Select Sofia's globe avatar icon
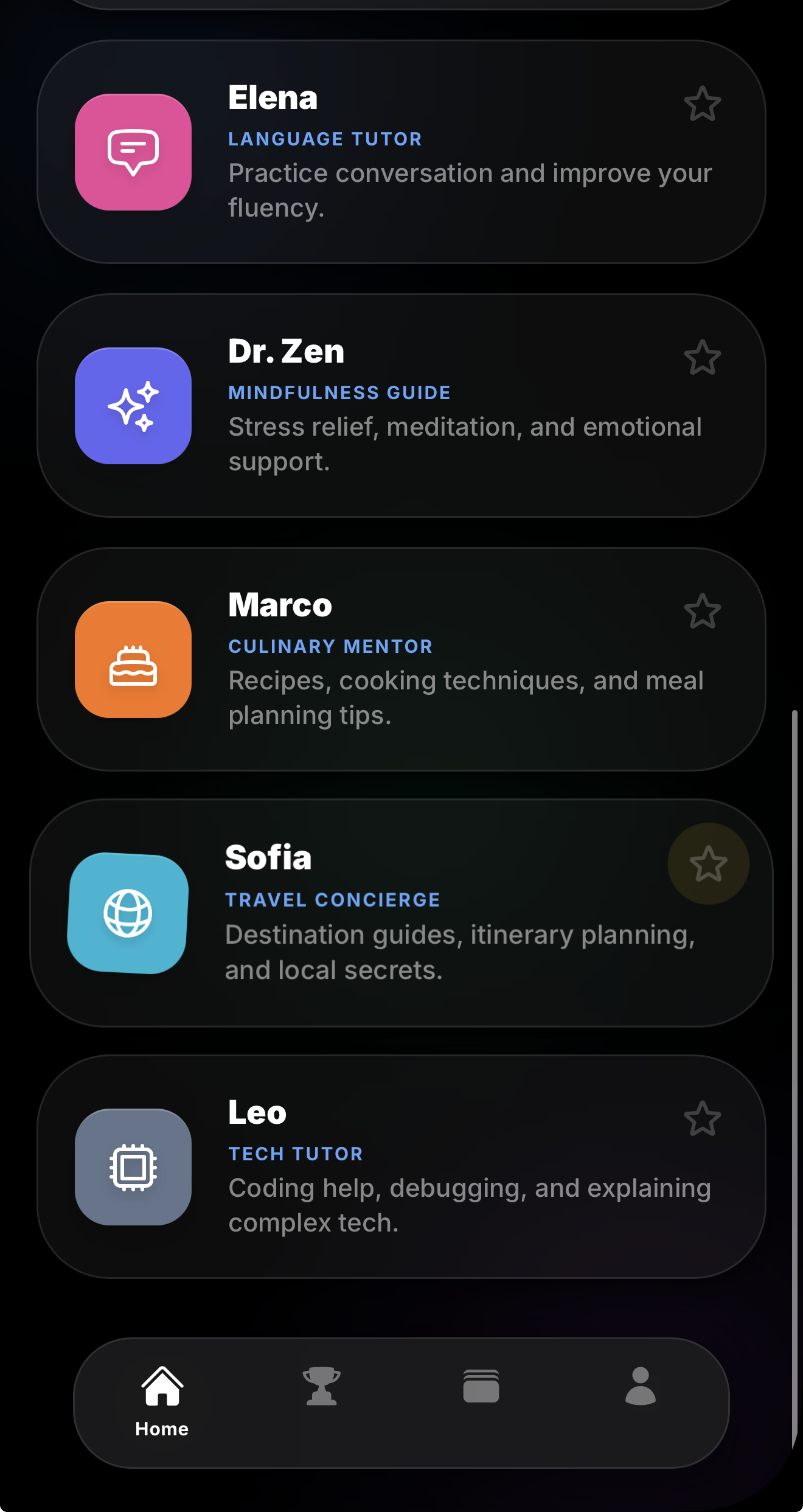 (128, 913)
